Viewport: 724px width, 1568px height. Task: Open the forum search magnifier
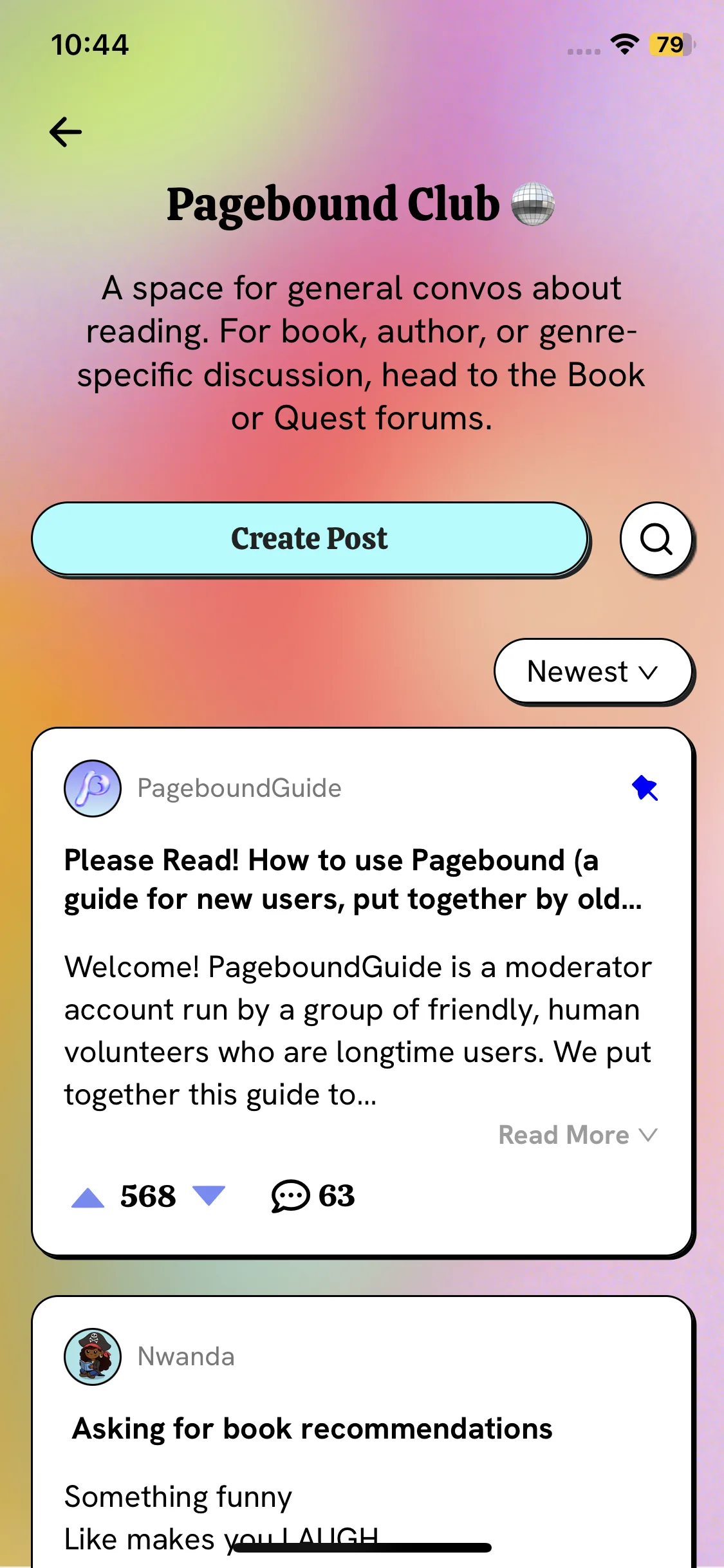point(656,539)
